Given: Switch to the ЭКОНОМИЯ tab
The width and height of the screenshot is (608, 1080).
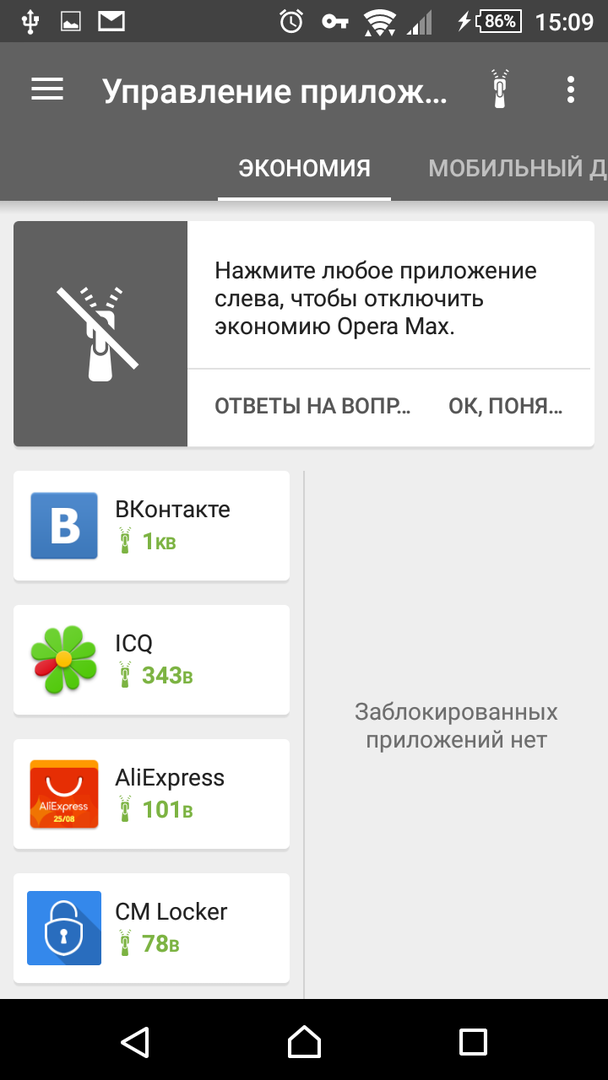Looking at the screenshot, I should 304,168.
